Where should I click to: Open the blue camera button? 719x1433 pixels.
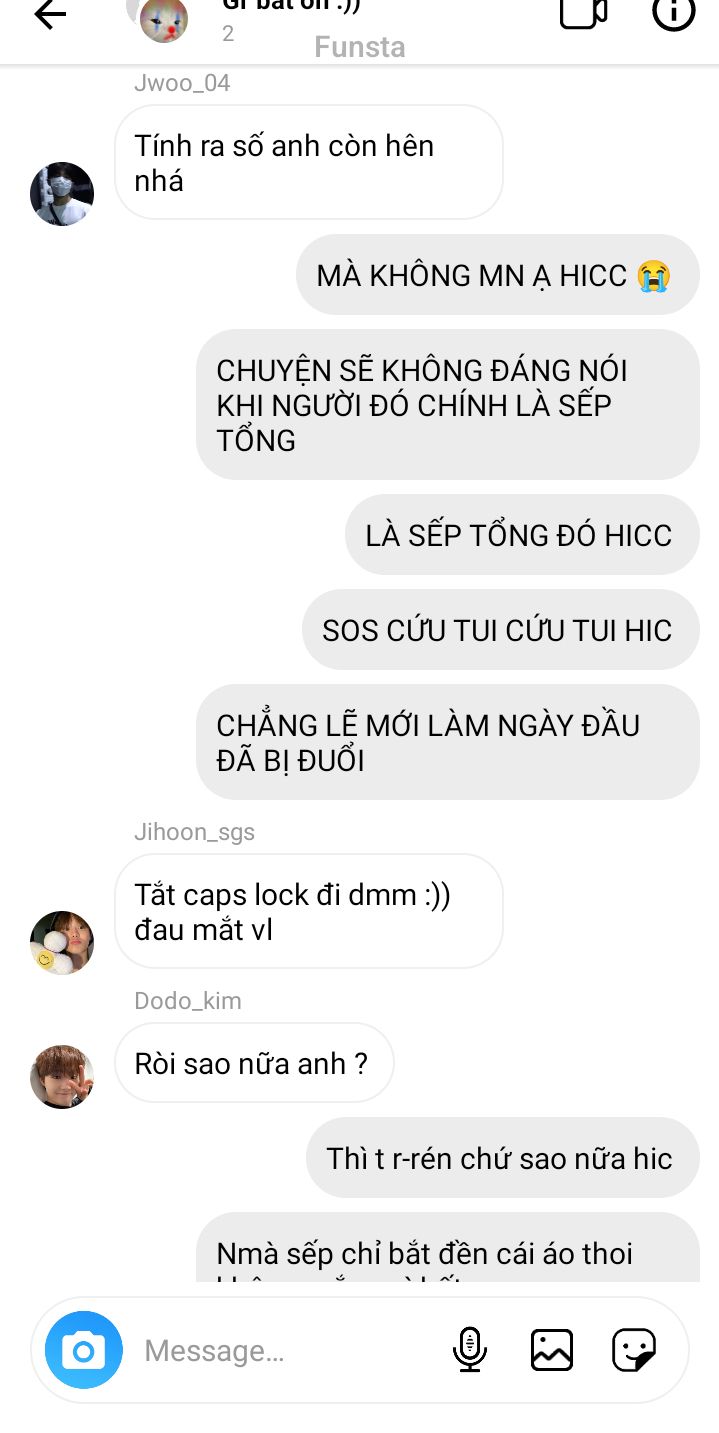click(x=84, y=1350)
